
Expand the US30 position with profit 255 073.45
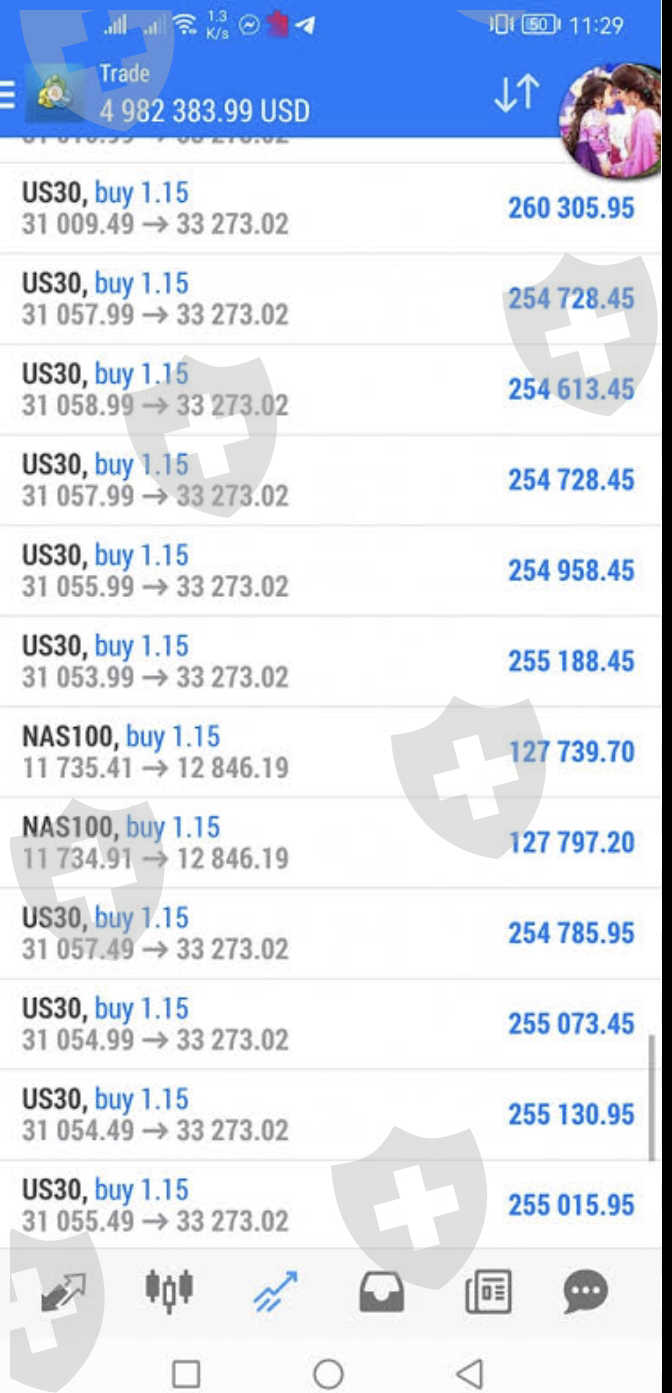330,1024
